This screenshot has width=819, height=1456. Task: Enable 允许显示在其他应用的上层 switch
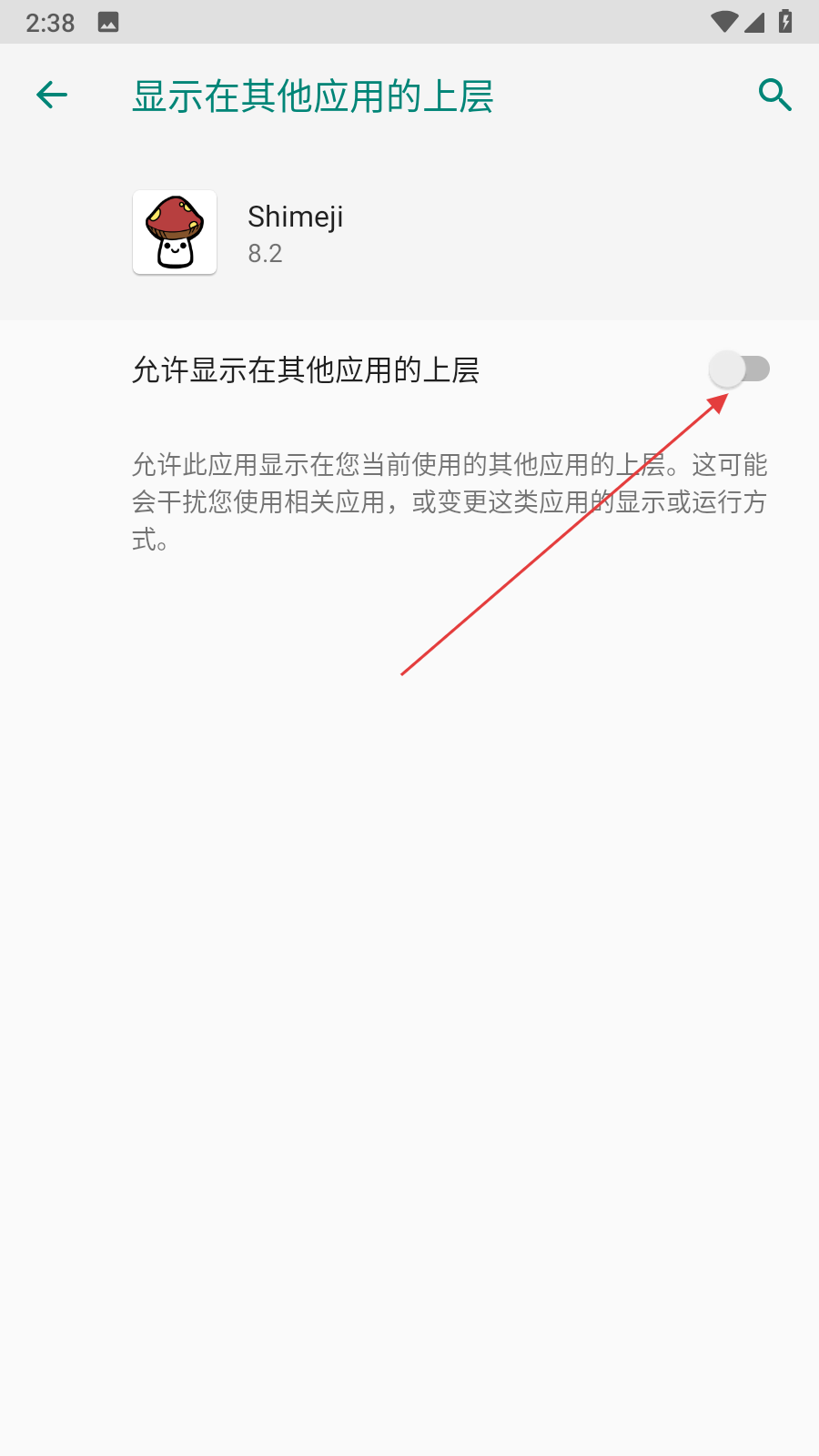coord(739,369)
